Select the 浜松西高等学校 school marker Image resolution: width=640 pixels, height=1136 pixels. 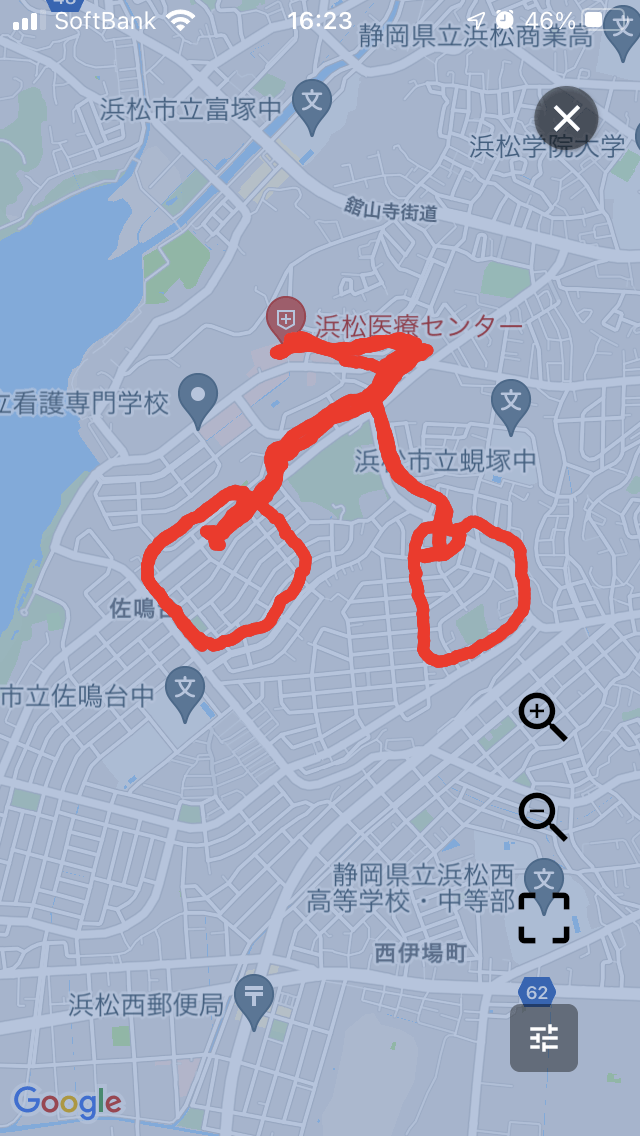click(x=545, y=878)
